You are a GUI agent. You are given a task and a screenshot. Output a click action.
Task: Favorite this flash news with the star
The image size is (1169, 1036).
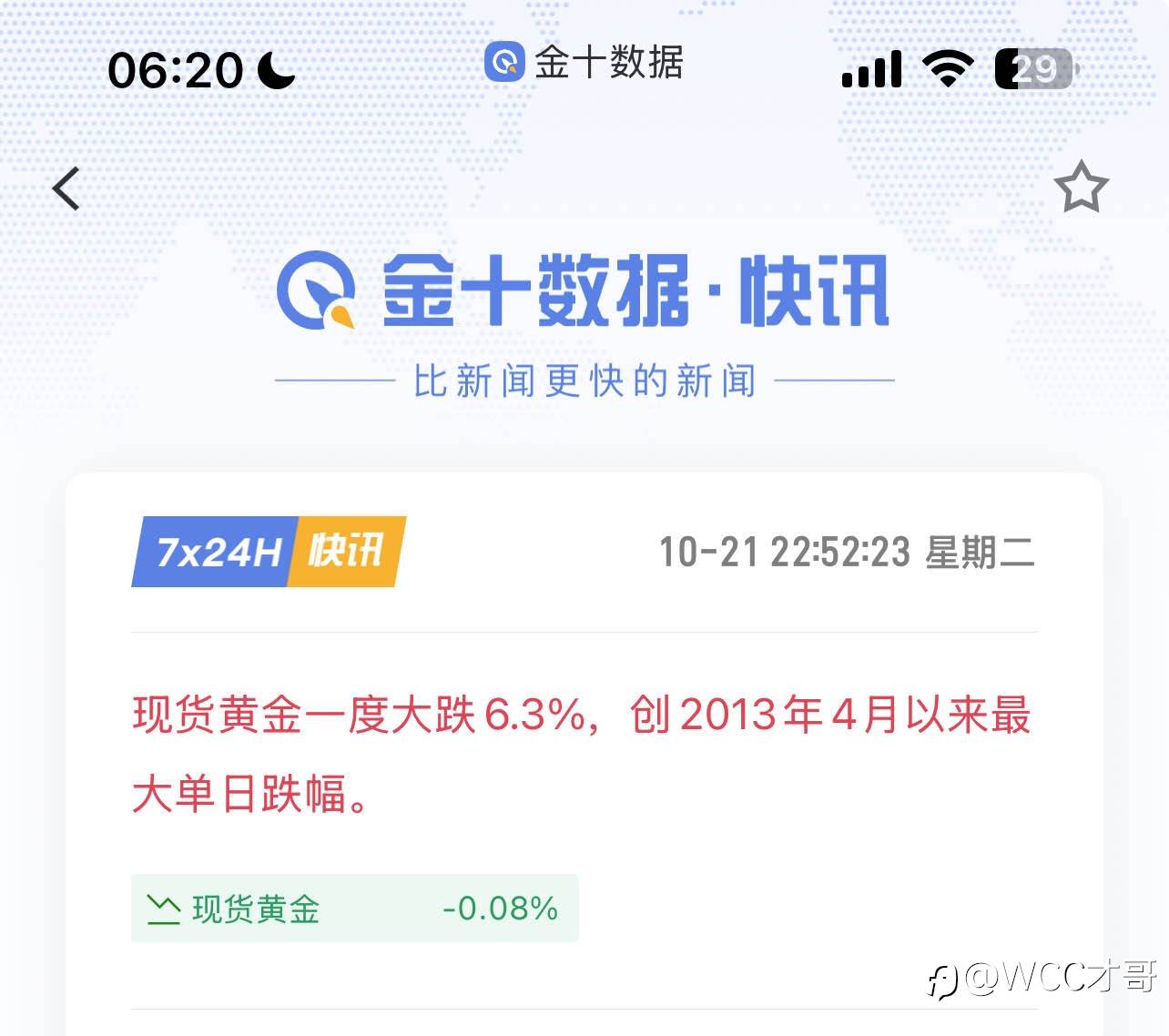click(1081, 187)
